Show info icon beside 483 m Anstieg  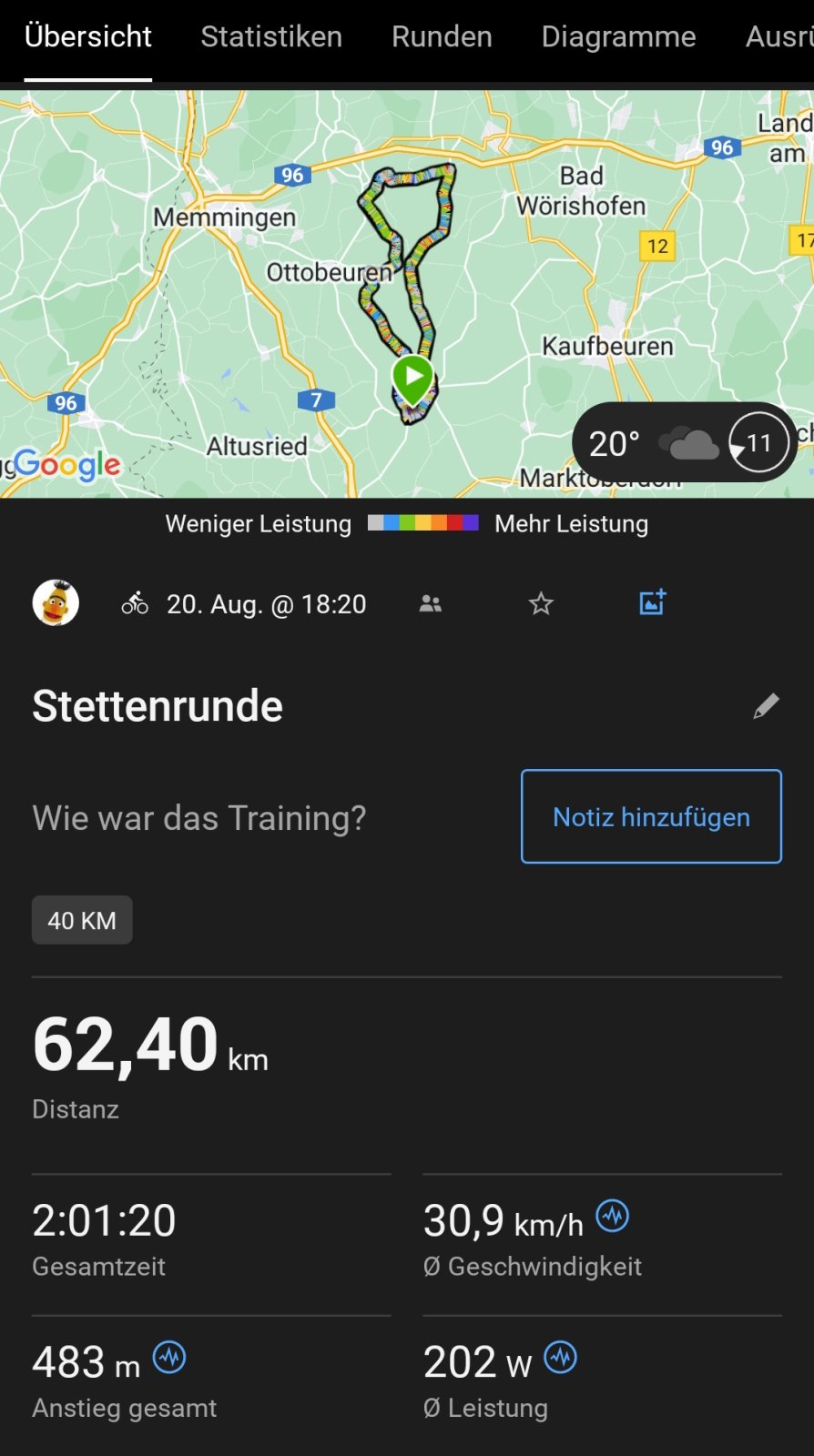[x=169, y=1358]
